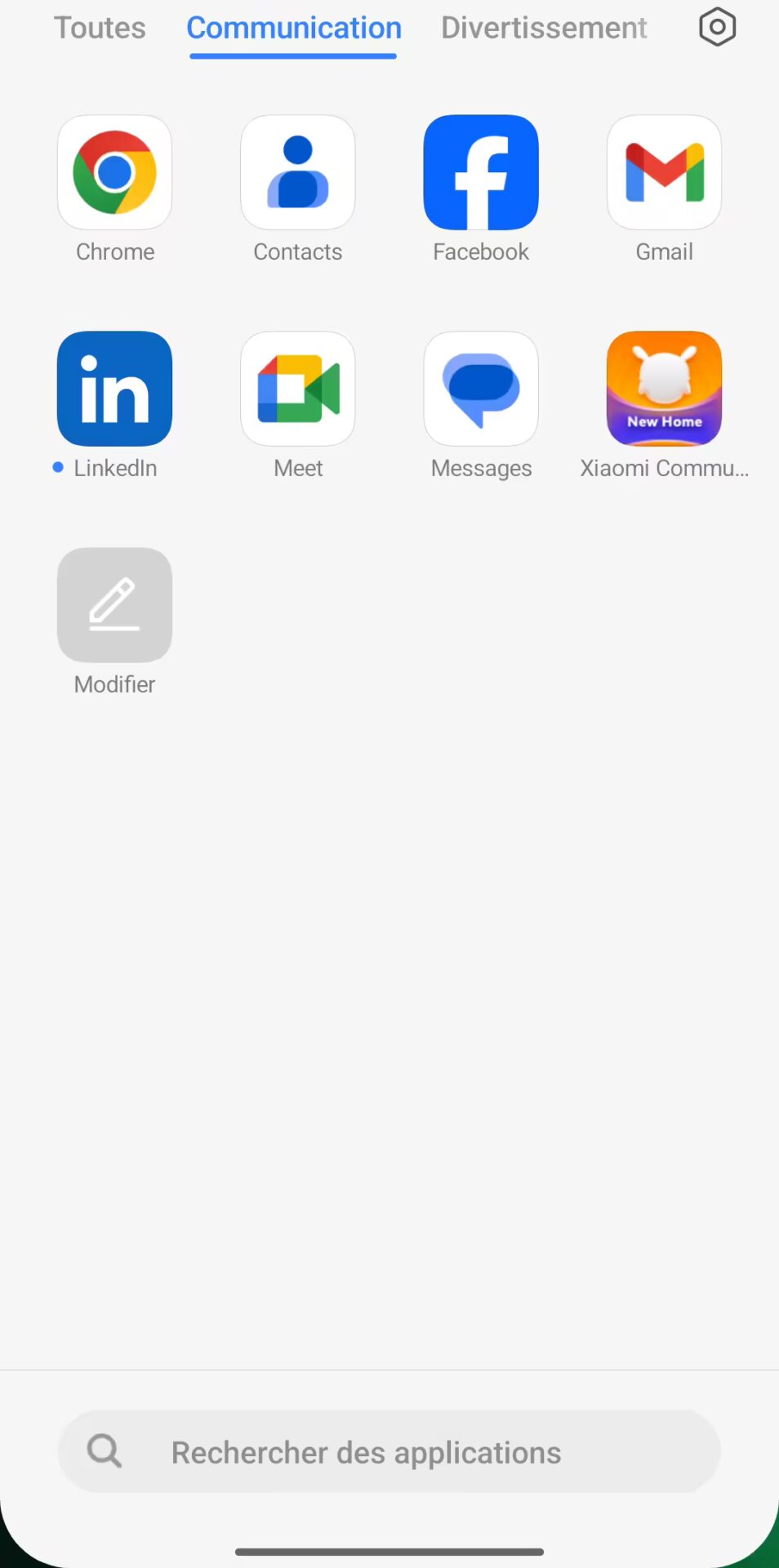Switch to the Toutes tab
This screenshot has width=779, height=1568.
click(x=100, y=28)
